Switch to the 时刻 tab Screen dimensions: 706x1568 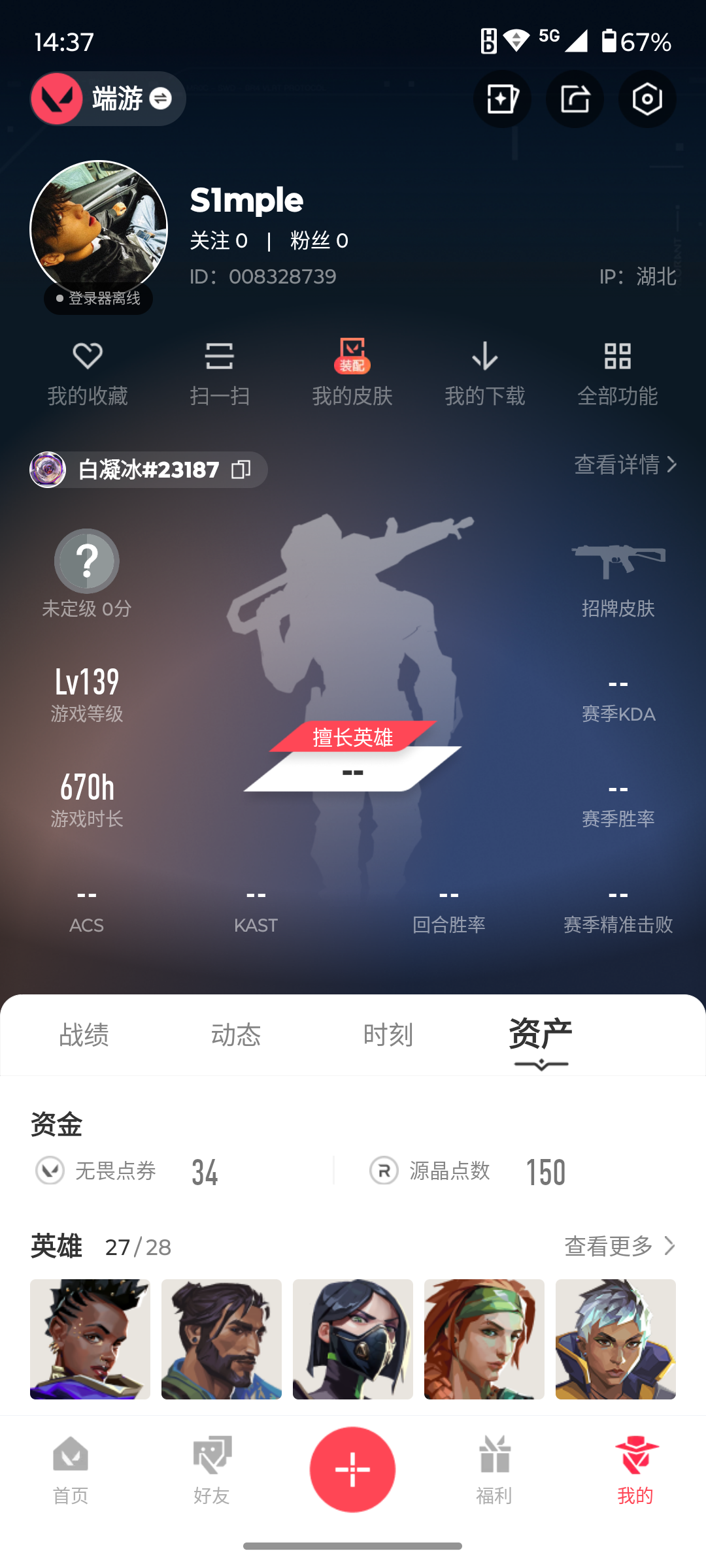[388, 1035]
